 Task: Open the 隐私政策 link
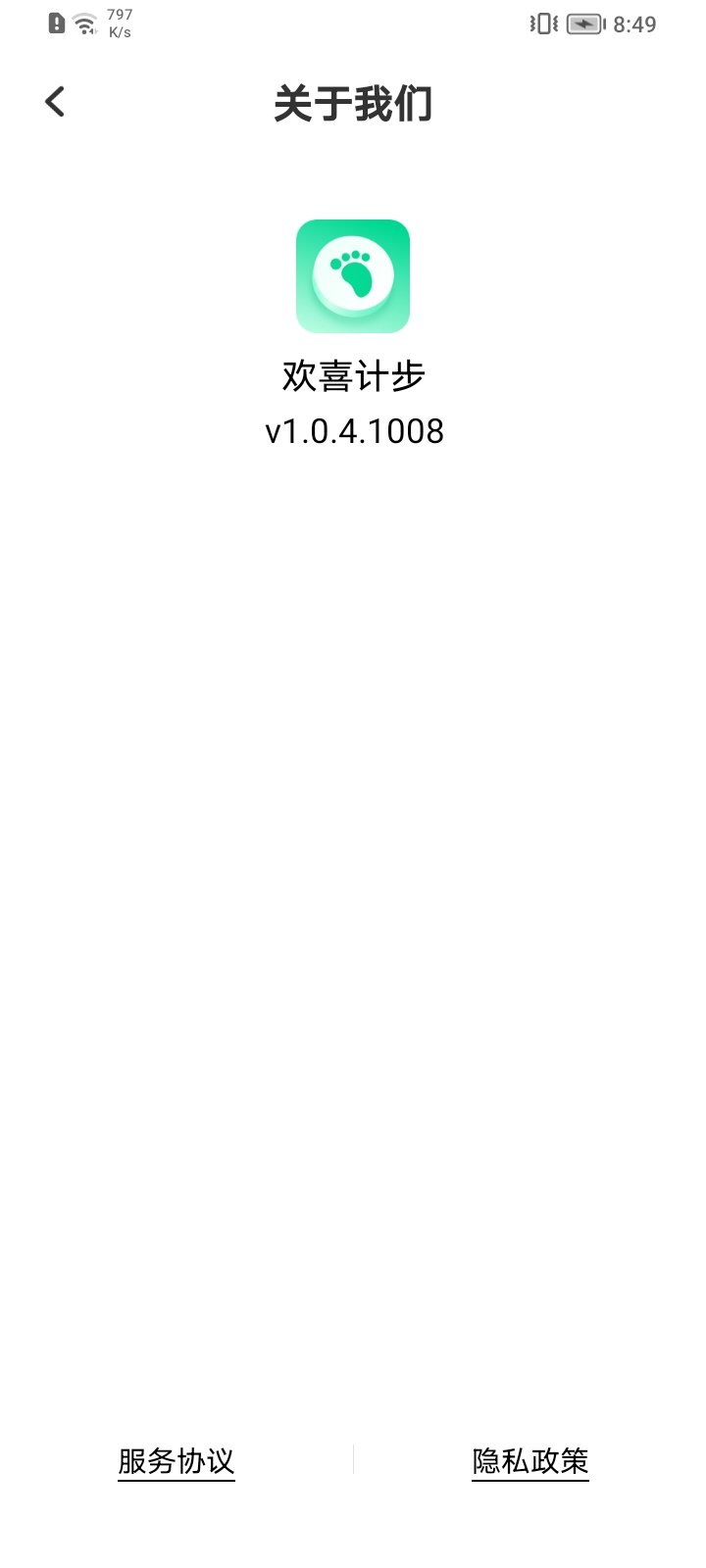point(530,1461)
